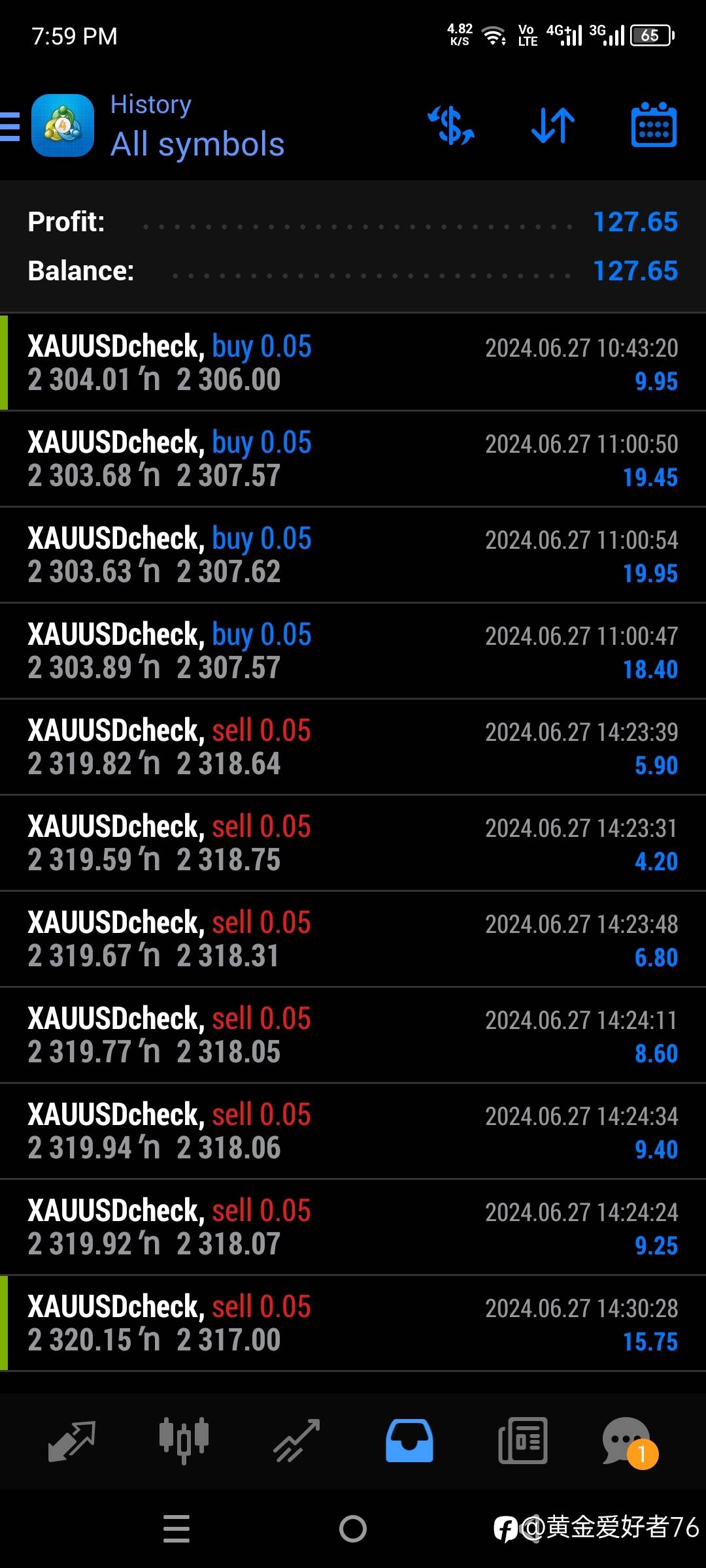
Task: Open the buy trade closed at 10:43:20
Action: [x=353, y=363]
